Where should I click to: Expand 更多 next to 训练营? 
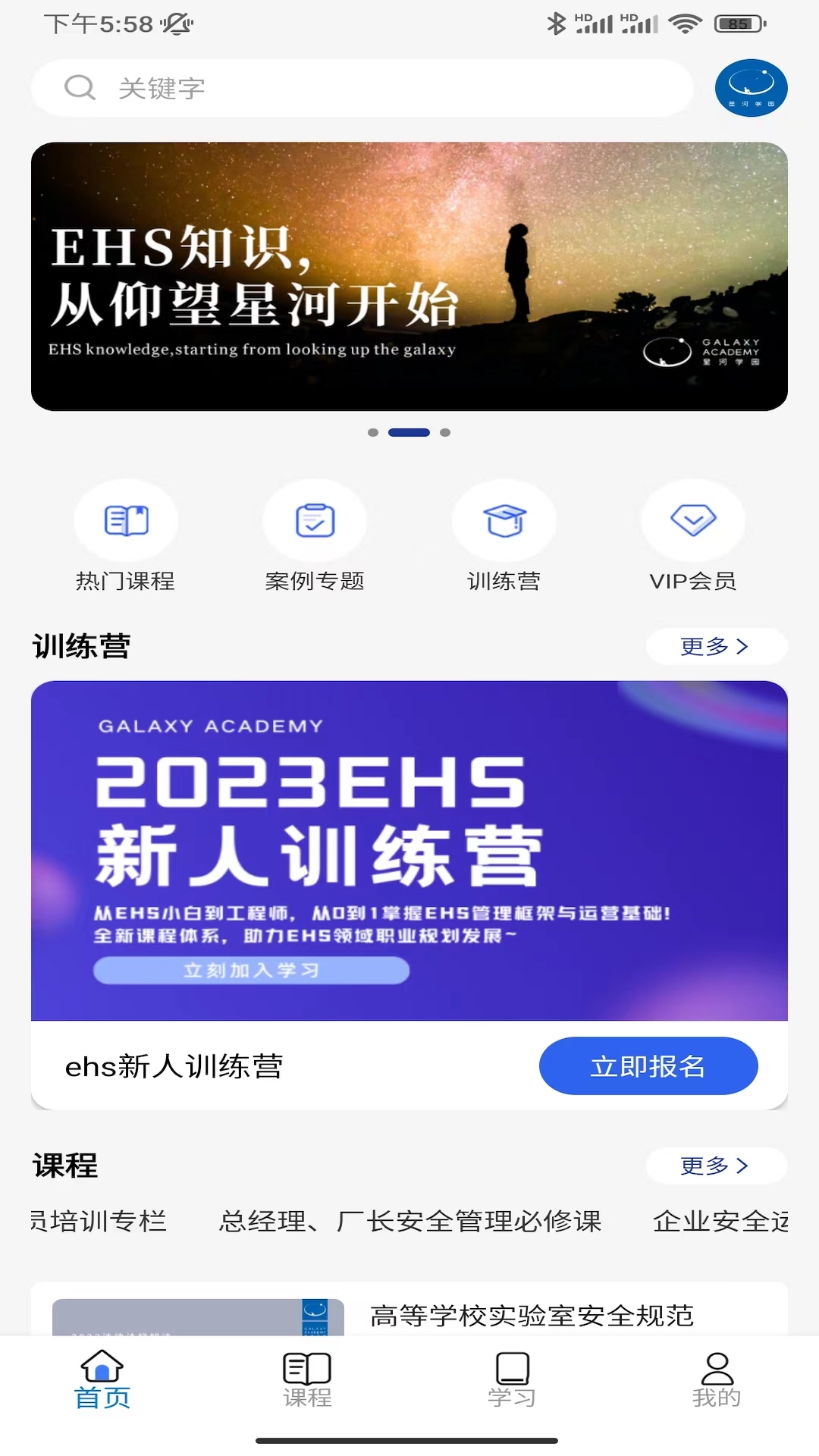[714, 645]
